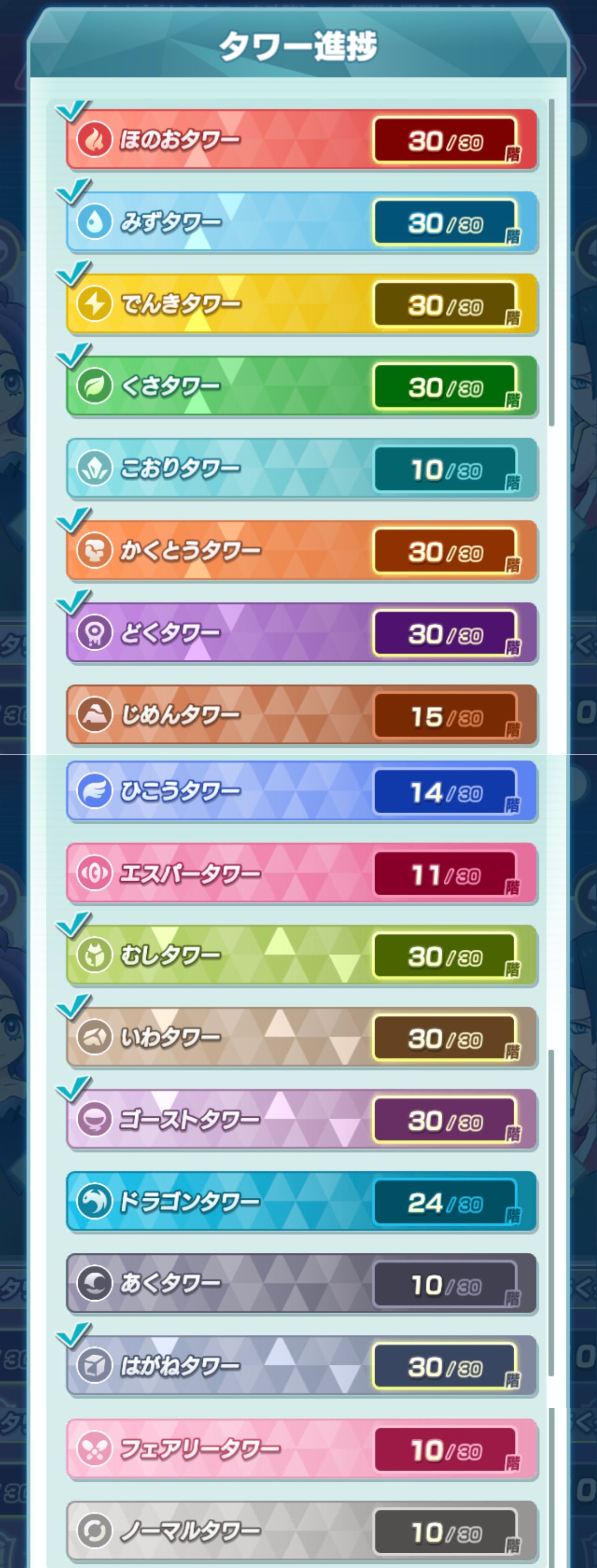The height and width of the screenshot is (1568, 597).
Task: Open the いわタワー row
Action: [302, 1037]
